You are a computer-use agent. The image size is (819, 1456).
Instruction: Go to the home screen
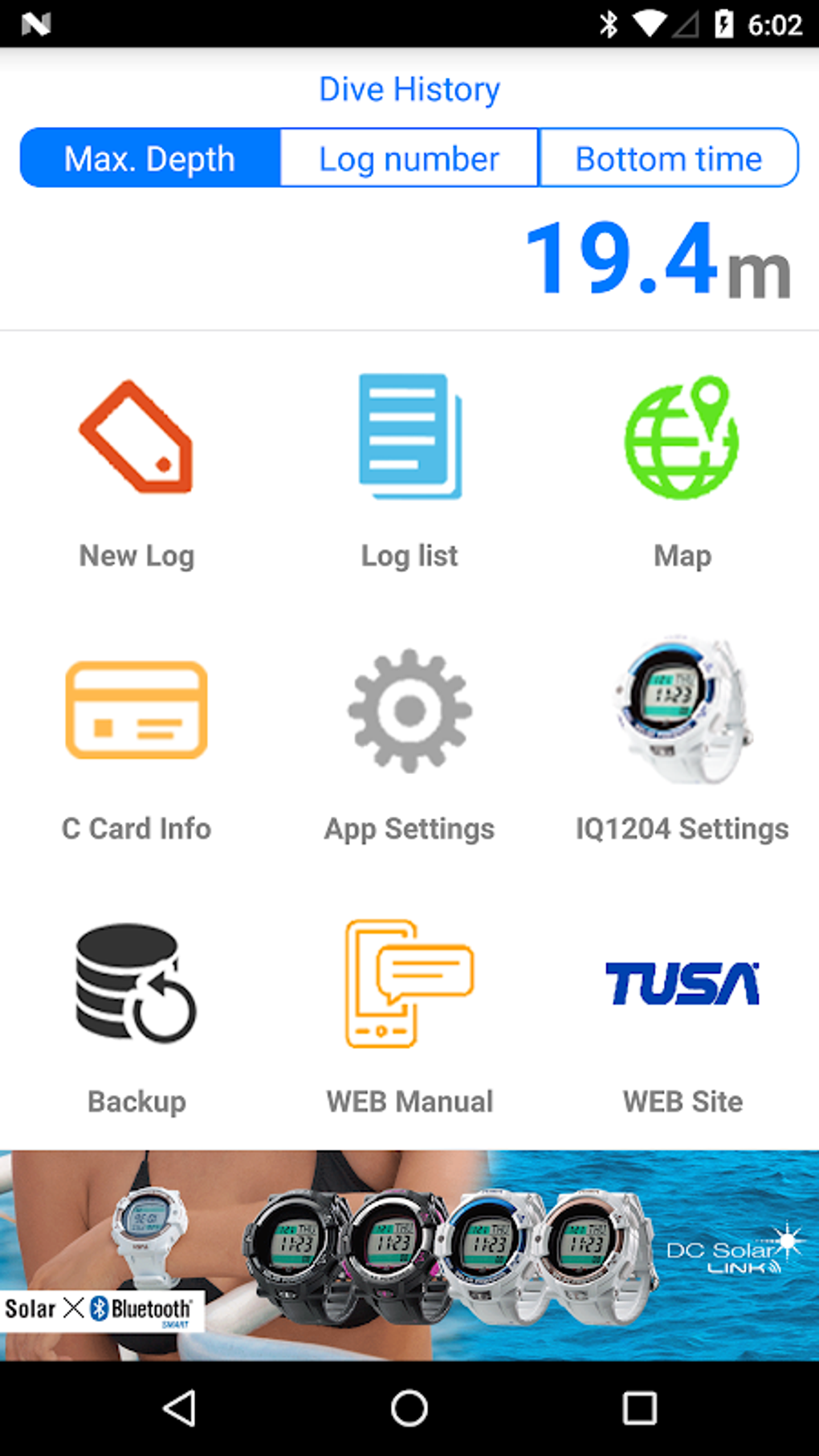pyautogui.click(x=409, y=1408)
